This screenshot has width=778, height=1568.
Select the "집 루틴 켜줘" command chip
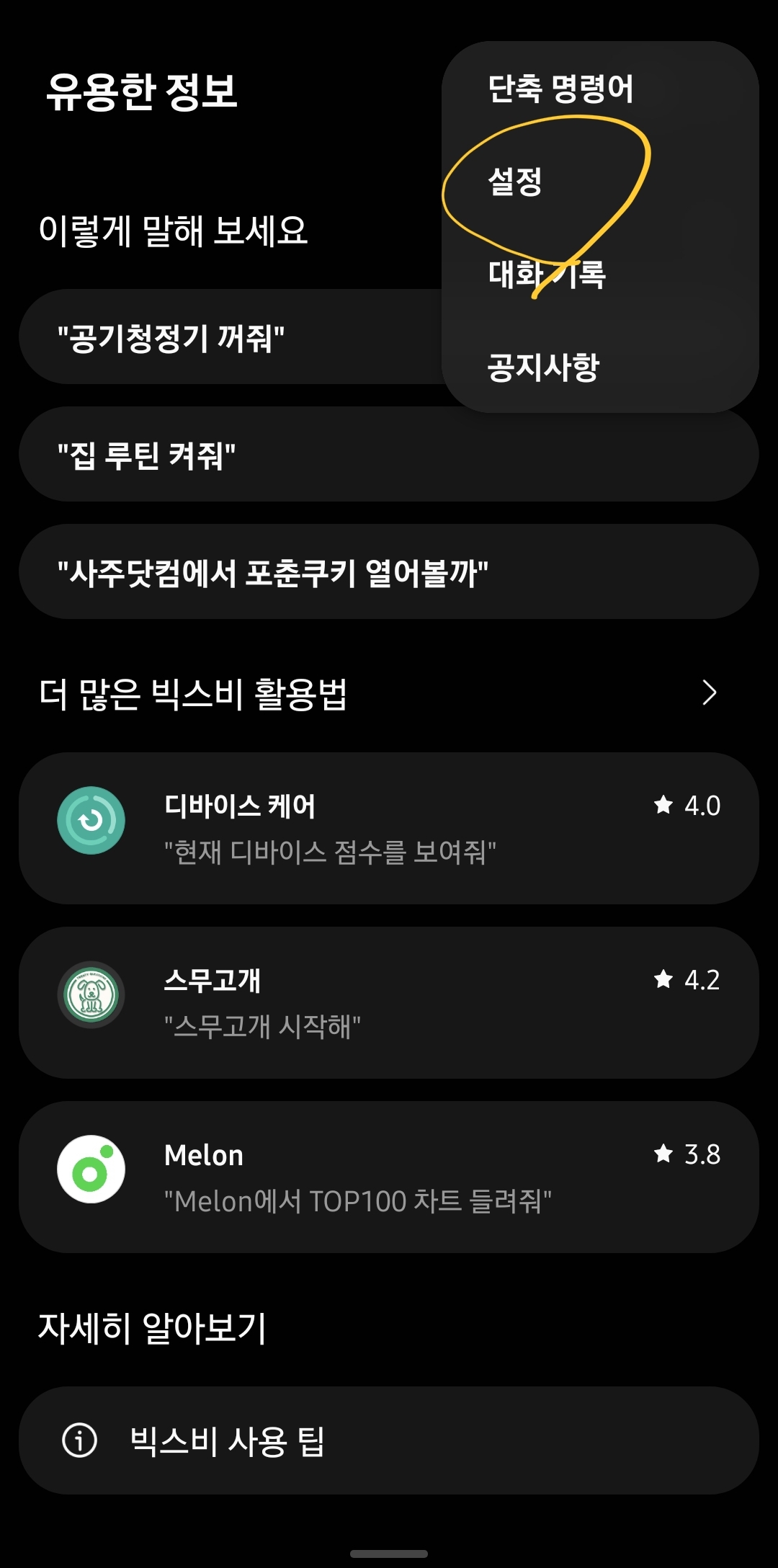pyautogui.click(x=216, y=454)
